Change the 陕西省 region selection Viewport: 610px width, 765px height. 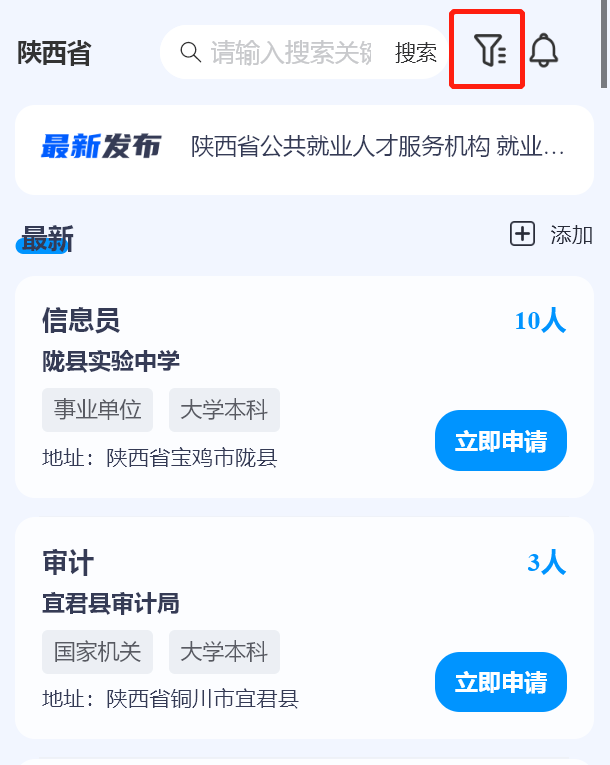(54, 53)
